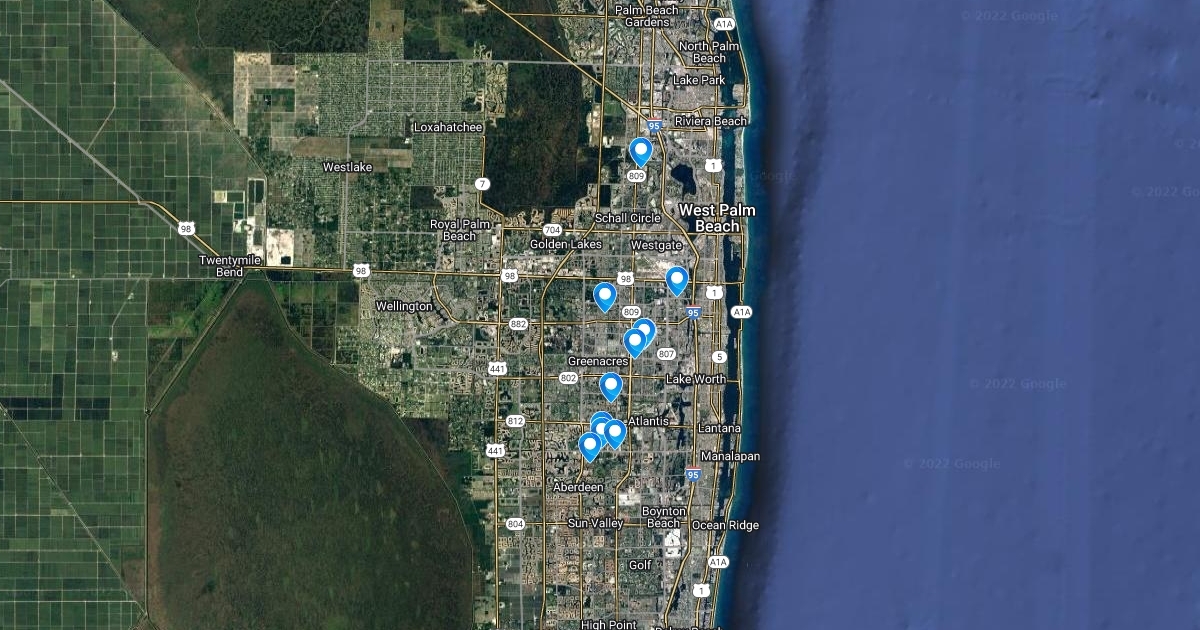Screen dimensions: 1200x630
Task: Tap the pin east of Wellington near route 882
Action: pos(604,296)
